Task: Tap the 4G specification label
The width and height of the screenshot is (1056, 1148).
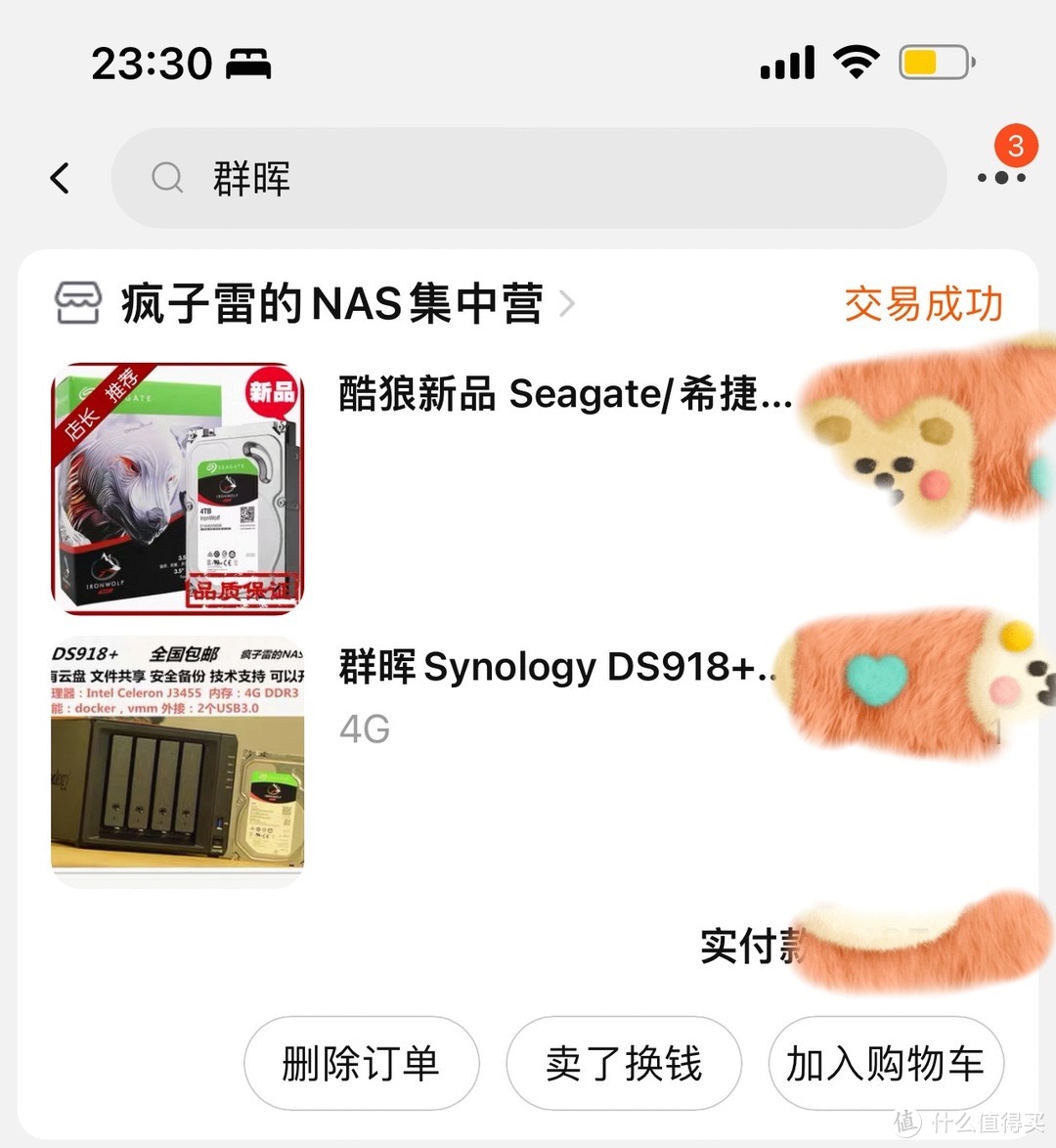Action: [364, 728]
